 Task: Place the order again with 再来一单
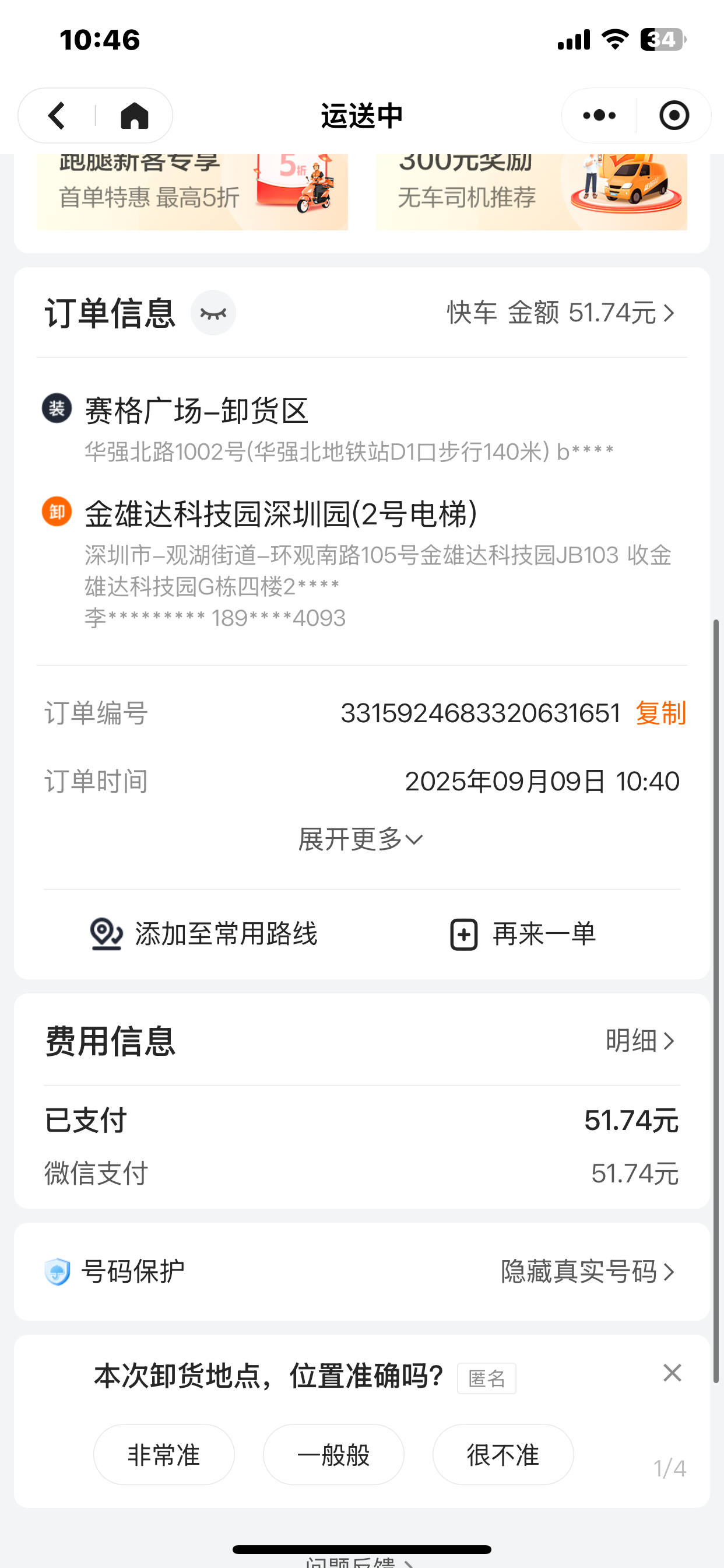[523, 934]
